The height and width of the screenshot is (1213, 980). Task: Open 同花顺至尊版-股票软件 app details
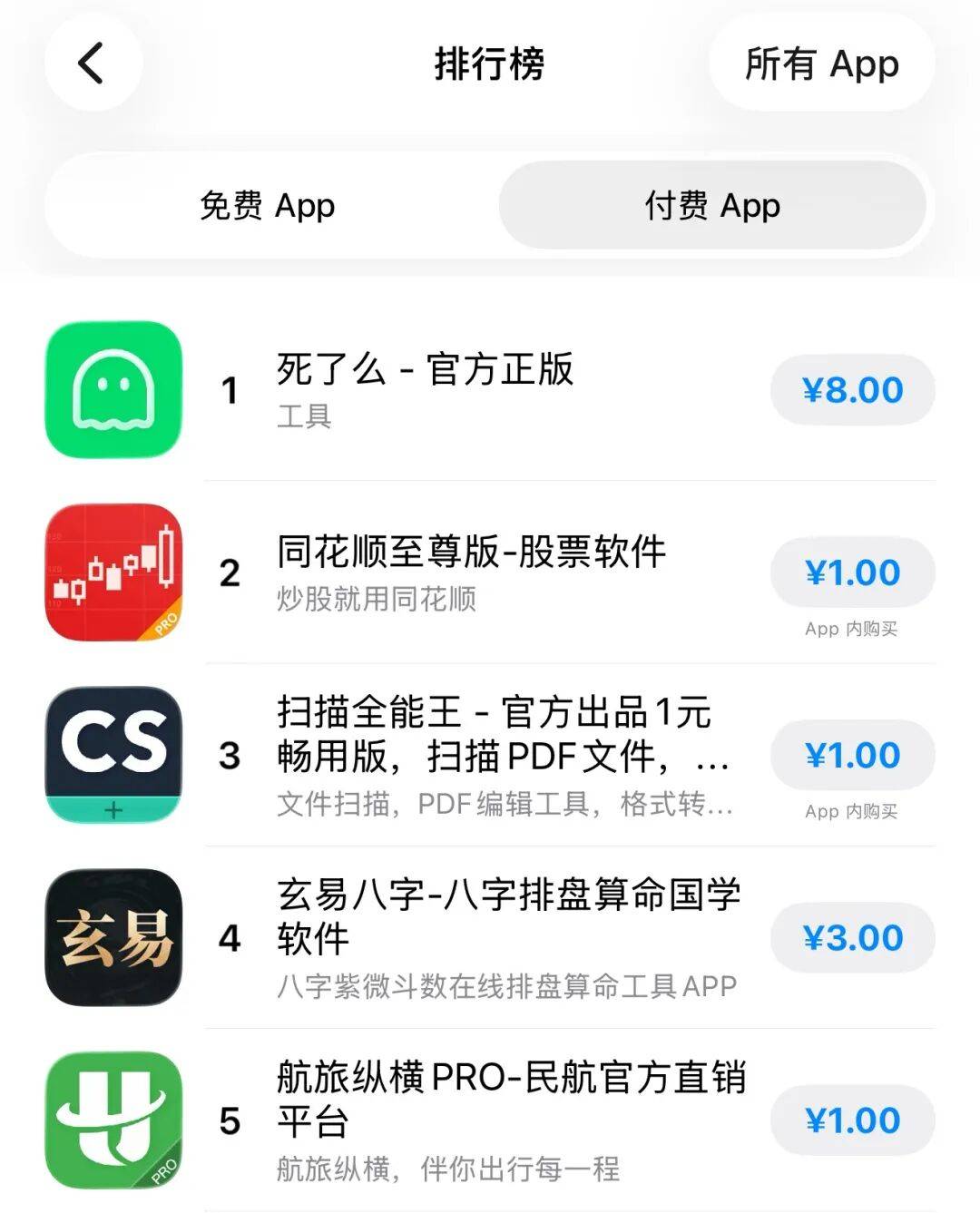pyautogui.click(x=471, y=553)
